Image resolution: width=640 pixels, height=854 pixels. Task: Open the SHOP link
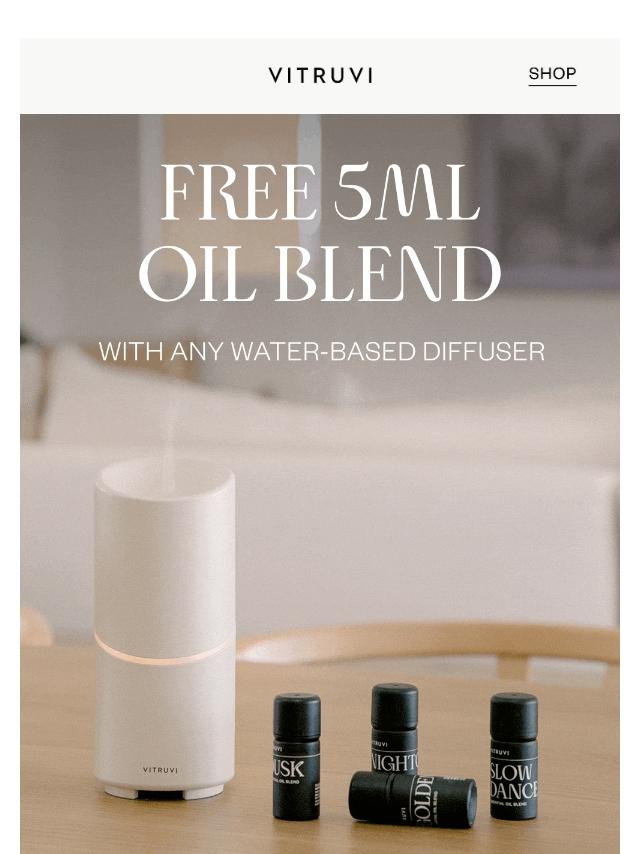coord(552,74)
